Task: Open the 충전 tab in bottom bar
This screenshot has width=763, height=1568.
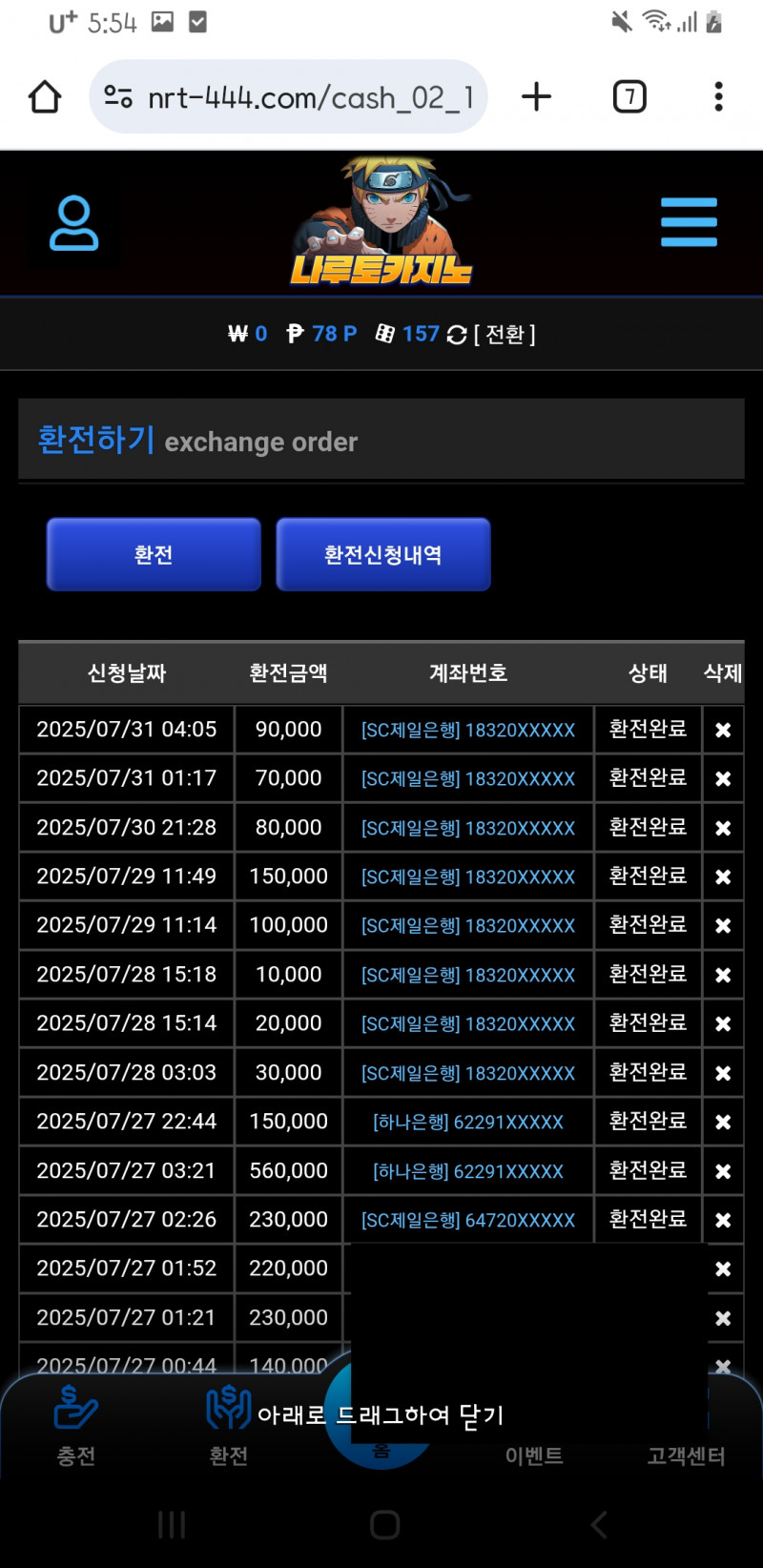Action: 76,1426
